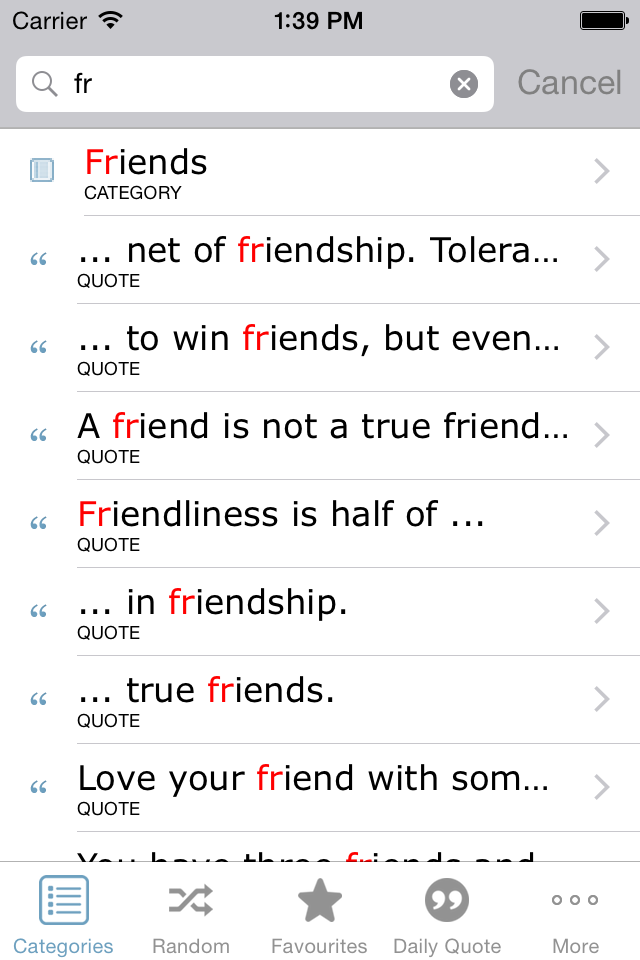
Task: Open "Love your friend with som…" quote
Action: click(x=320, y=788)
